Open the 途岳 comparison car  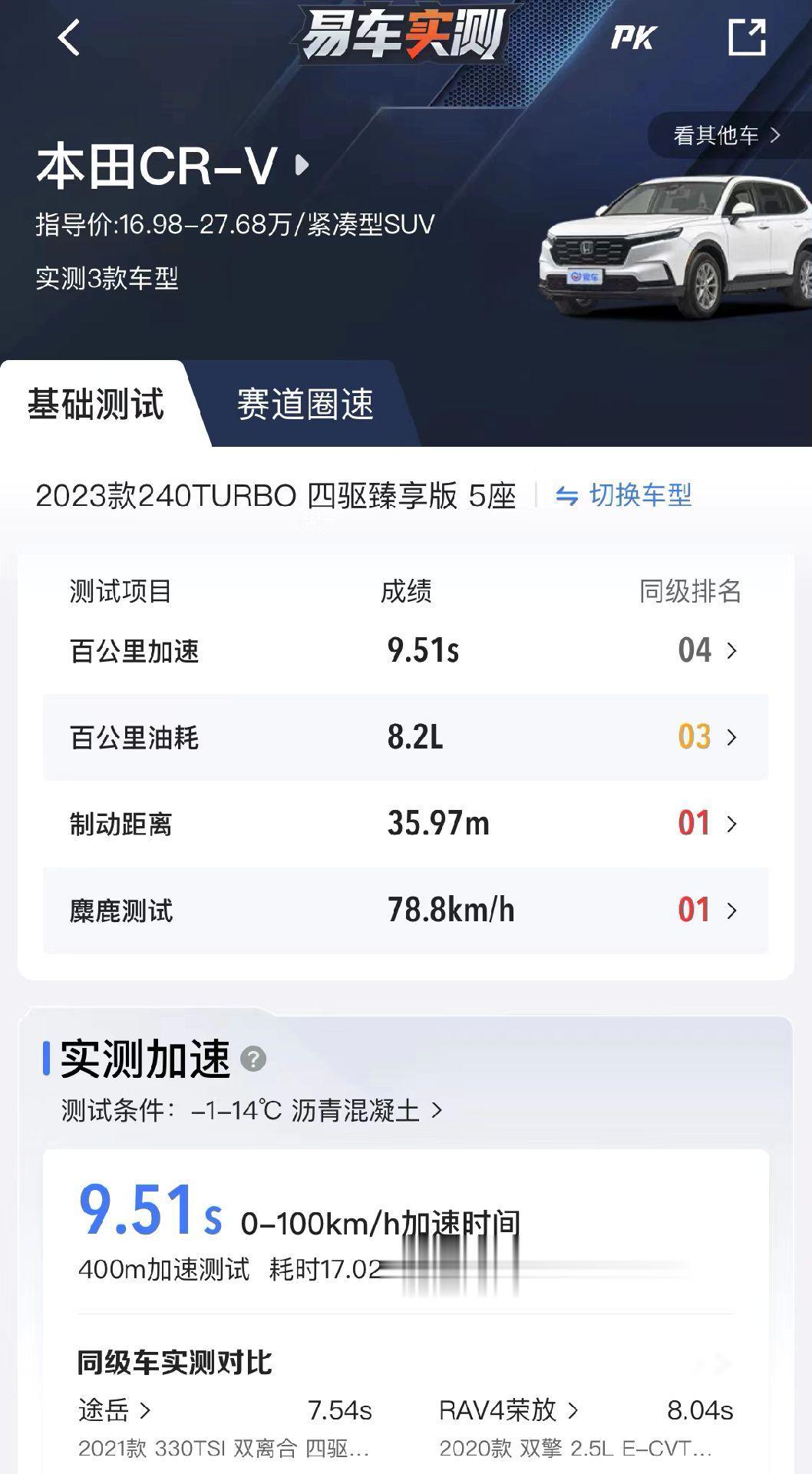coord(115,1410)
